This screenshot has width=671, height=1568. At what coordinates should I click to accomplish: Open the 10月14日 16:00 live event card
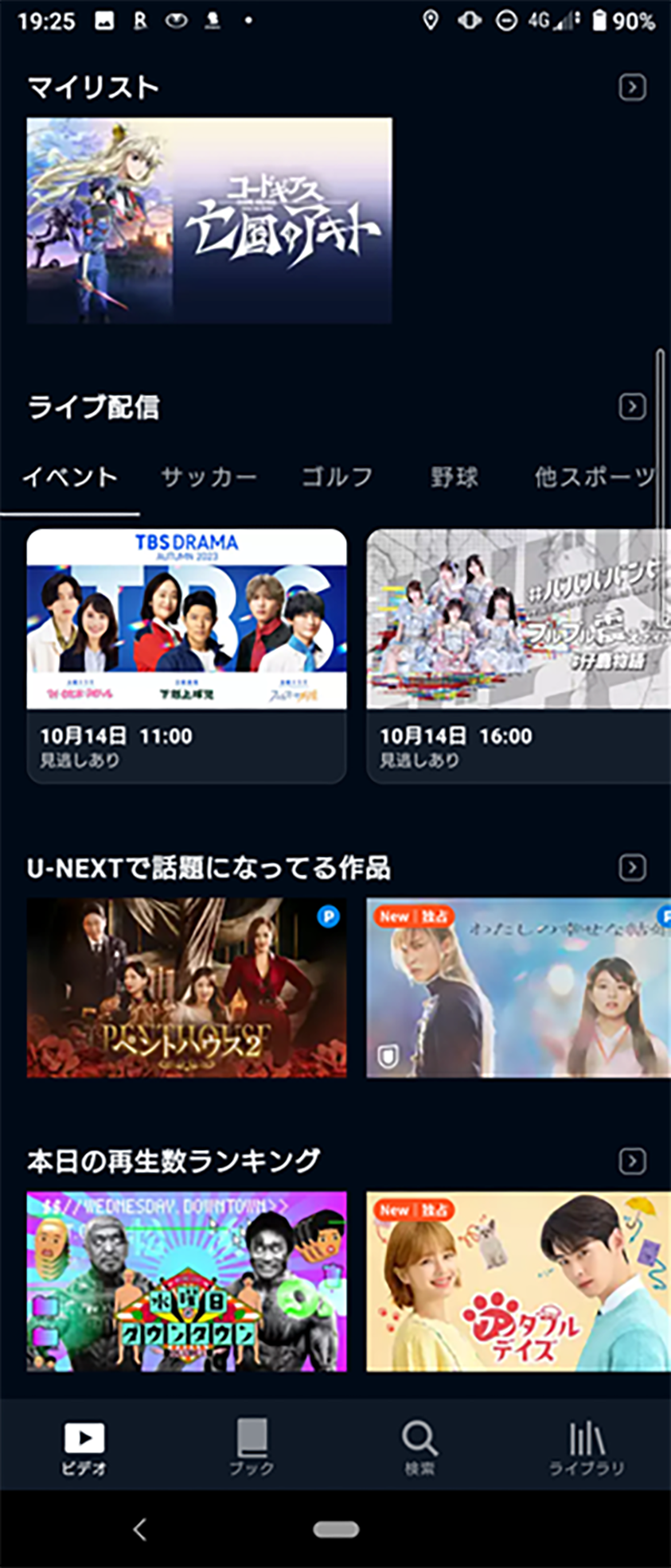[x=517, y=655]
